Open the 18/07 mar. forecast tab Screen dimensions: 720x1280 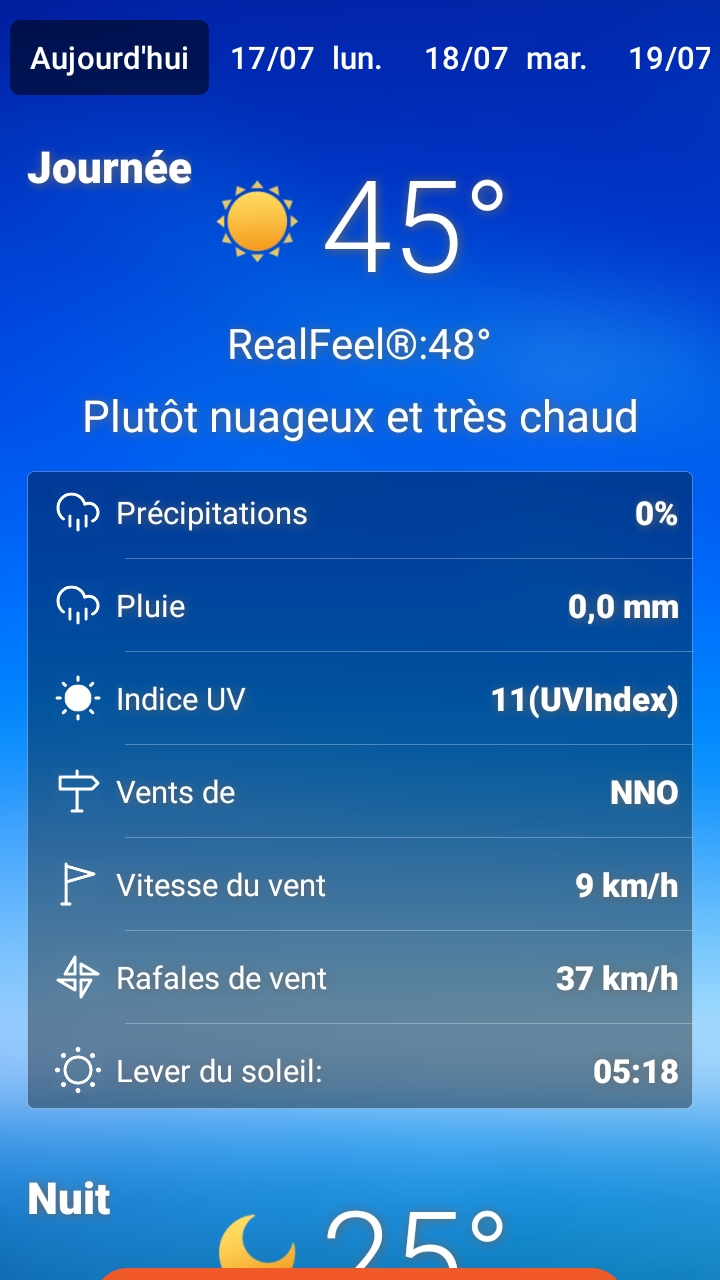point(506,58)
